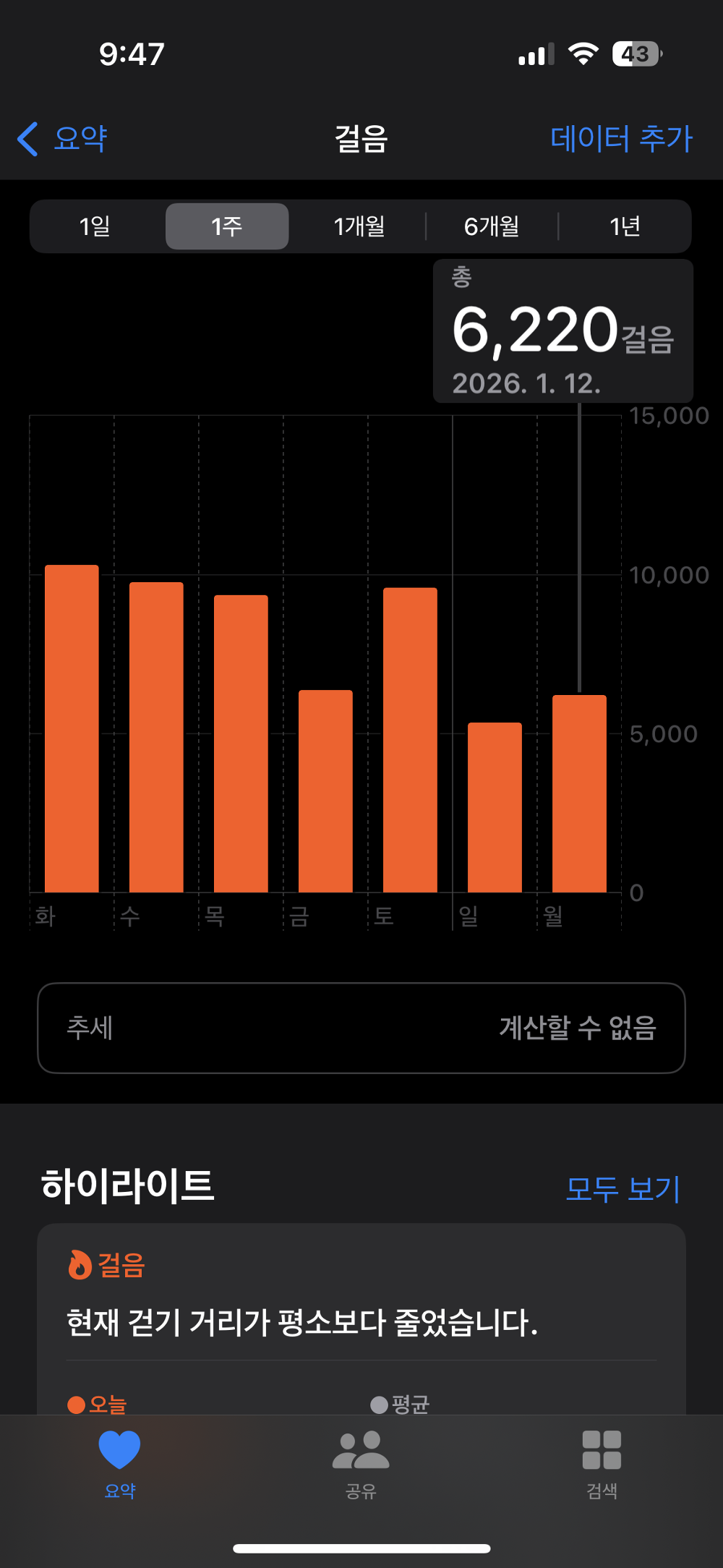
Task: Go back to 요약 screen
Action: coord(64,138)
